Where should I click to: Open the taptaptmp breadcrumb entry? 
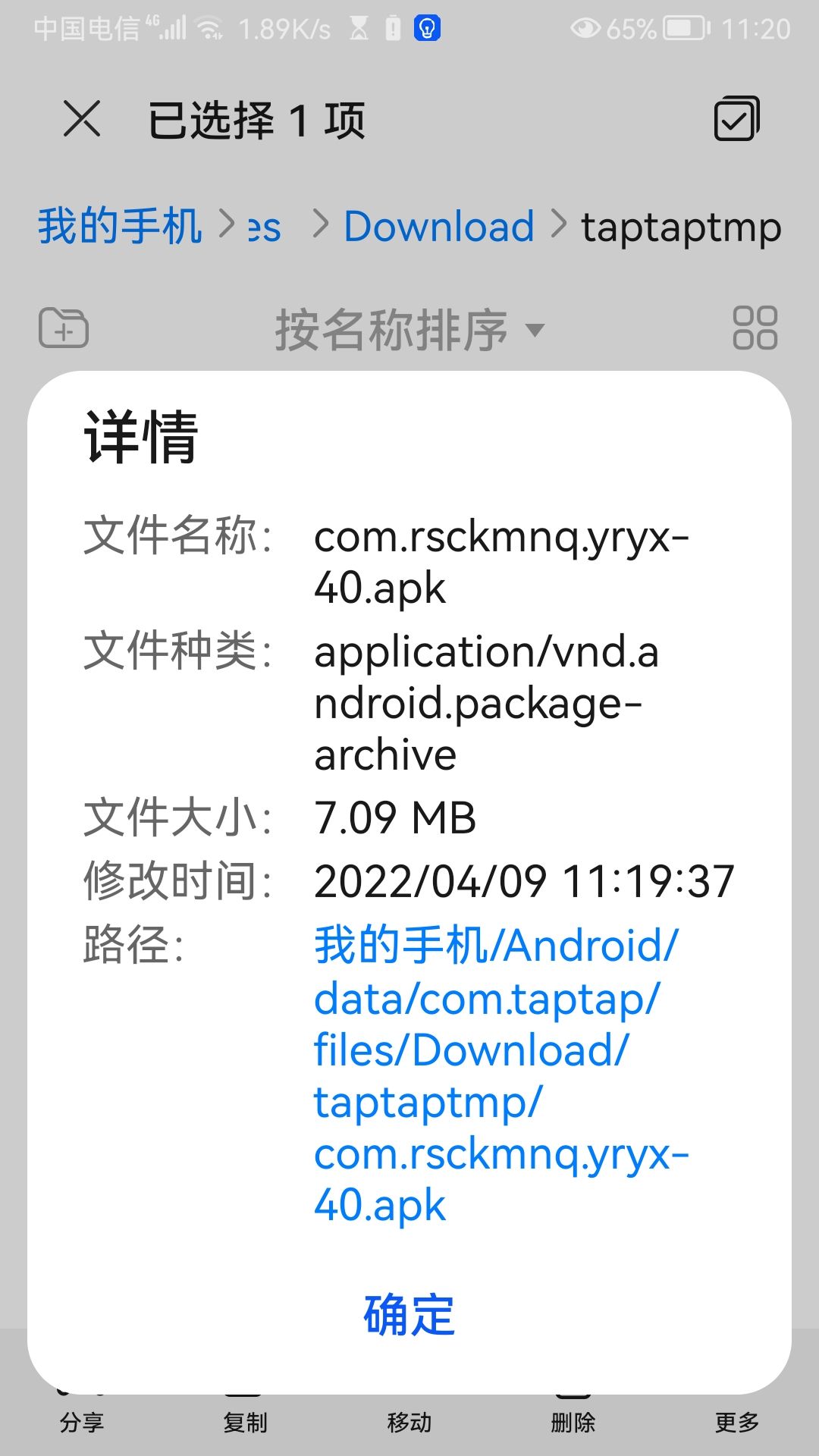(x=681, y=226)
